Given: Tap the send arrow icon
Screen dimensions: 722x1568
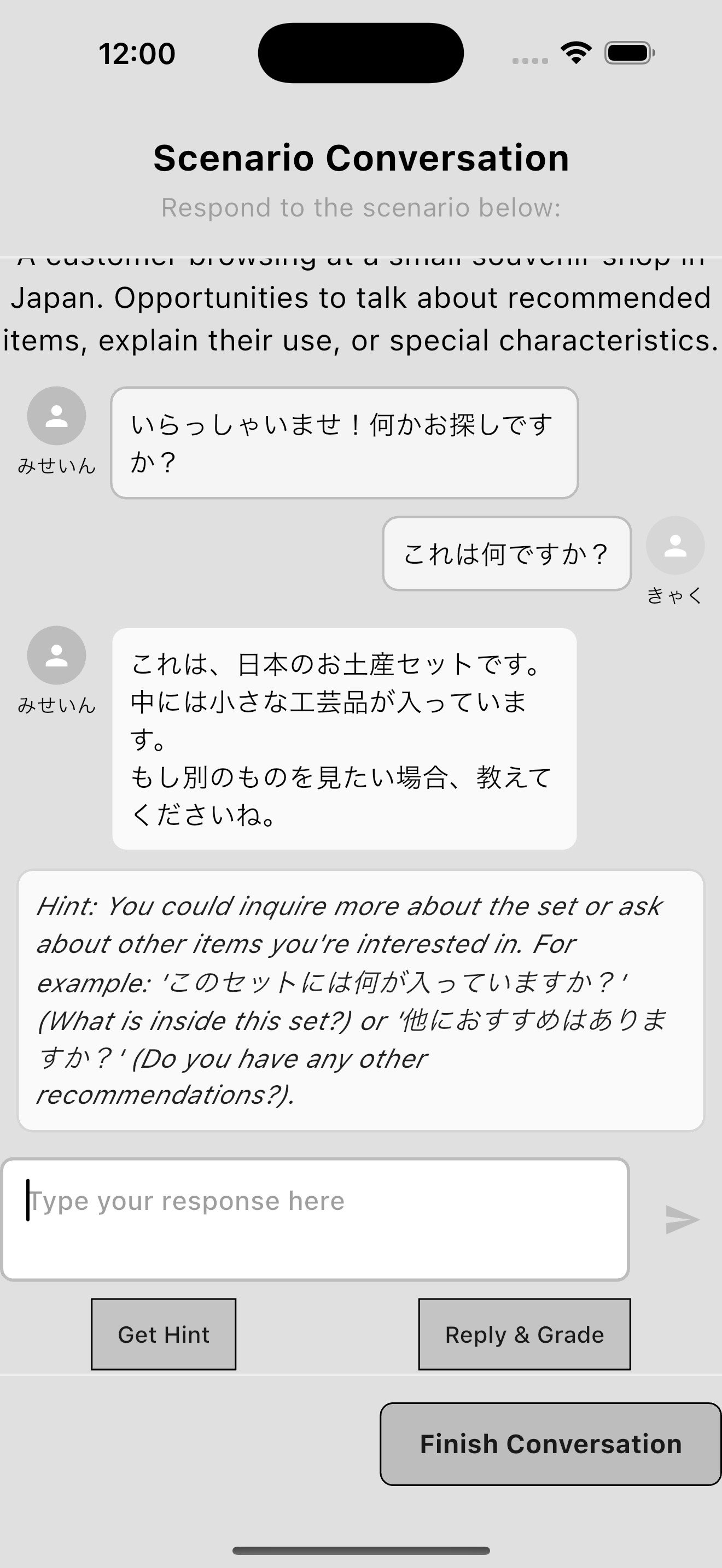Looking at the screenshot, I should (x=682, y=1219).
